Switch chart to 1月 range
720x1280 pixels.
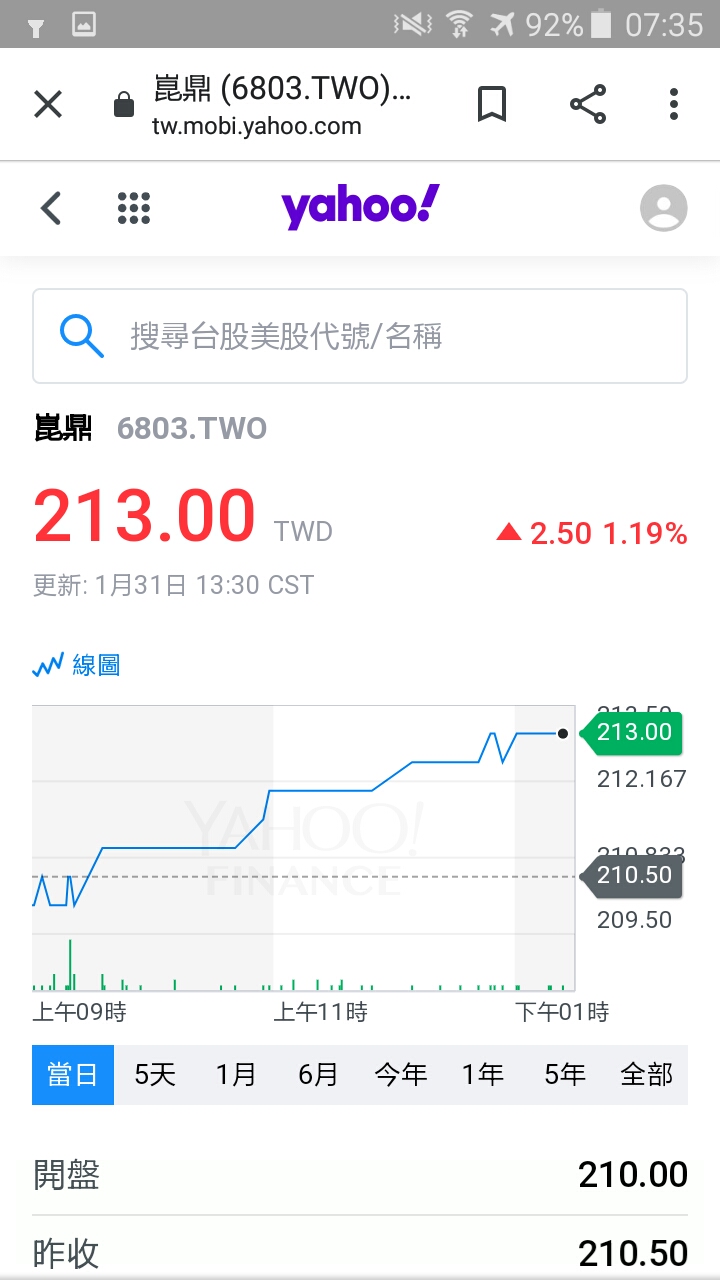coord(237,1075)
